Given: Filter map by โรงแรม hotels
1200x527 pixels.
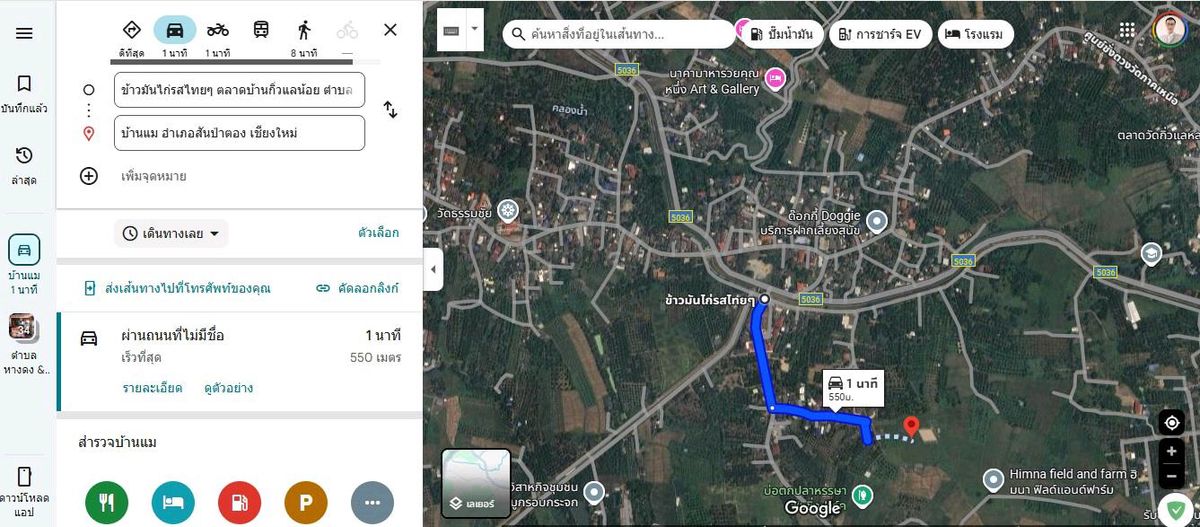Looking at the screenshot, I should pyautogui.click(x=977, y=34).
